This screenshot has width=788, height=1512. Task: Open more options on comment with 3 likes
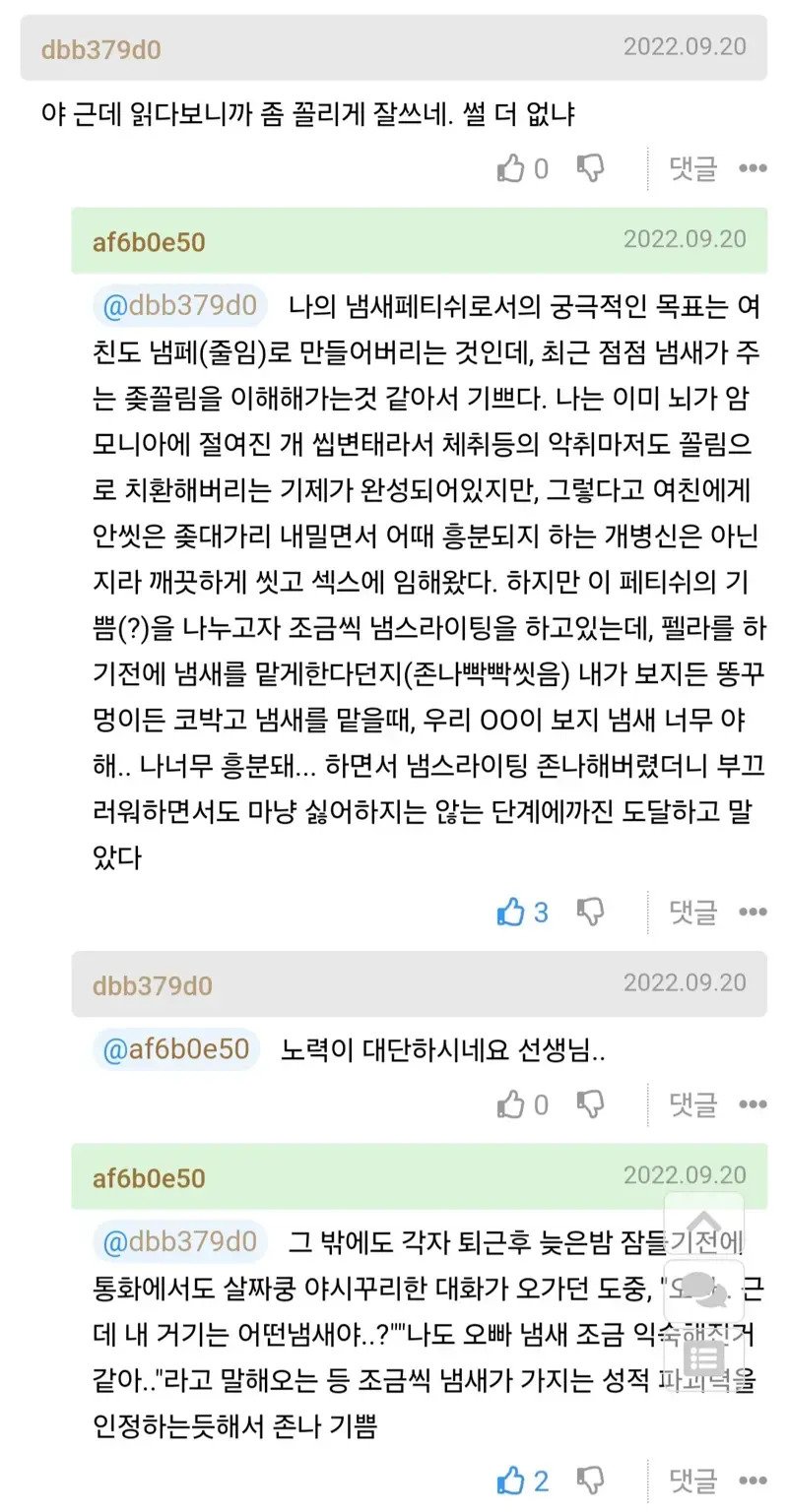click(754, 913)
